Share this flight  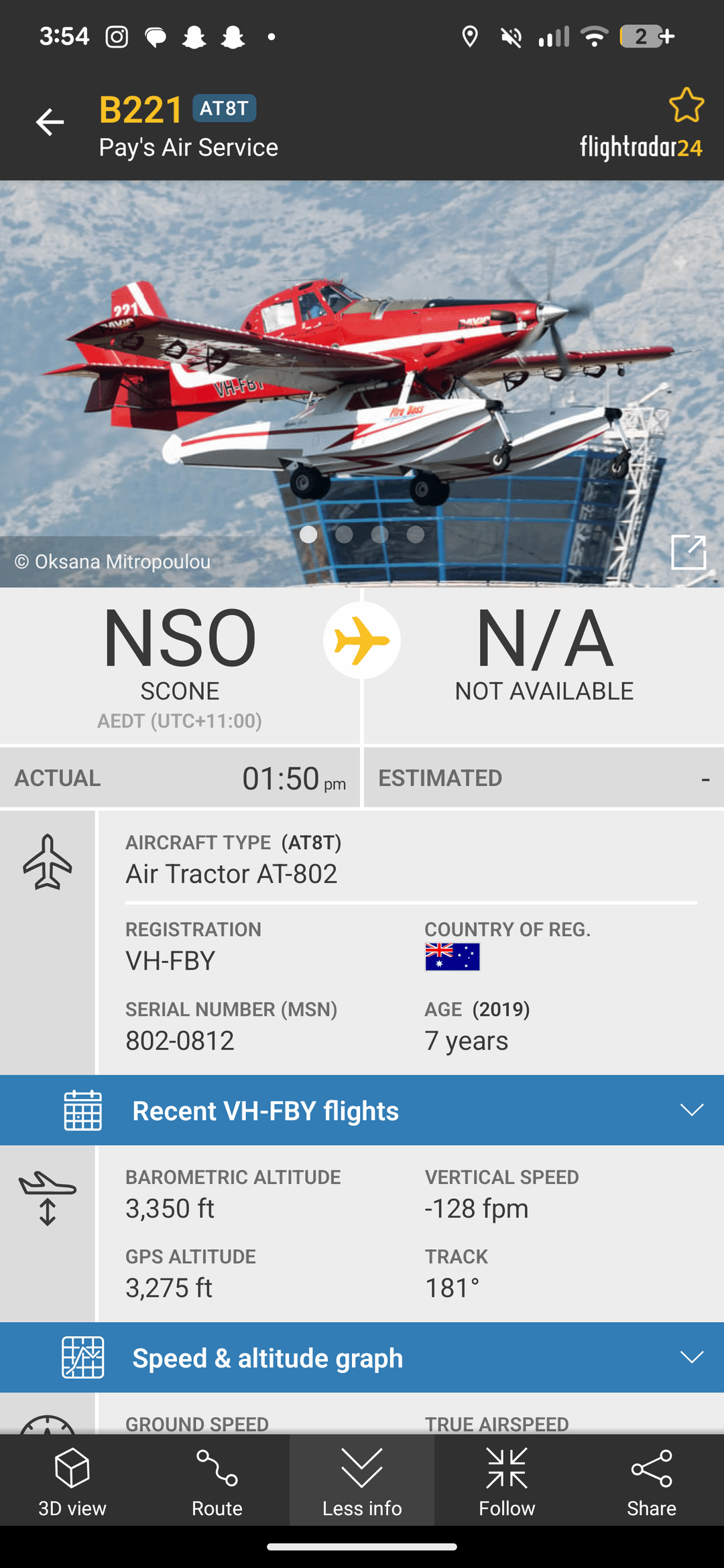tap(652, 1481)
